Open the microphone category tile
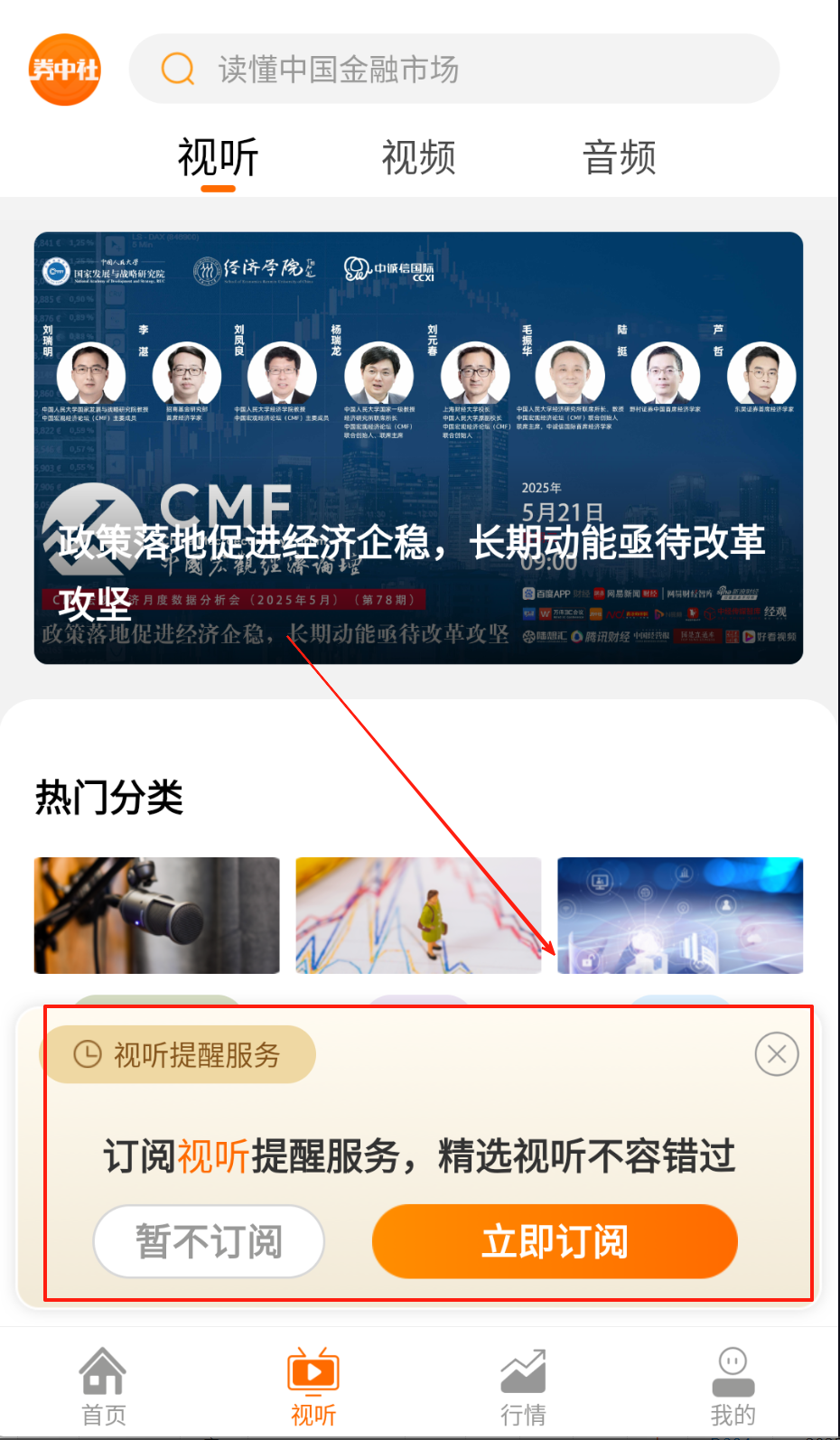The width and height of the screenshot is (840, 1440). (157, 914)
